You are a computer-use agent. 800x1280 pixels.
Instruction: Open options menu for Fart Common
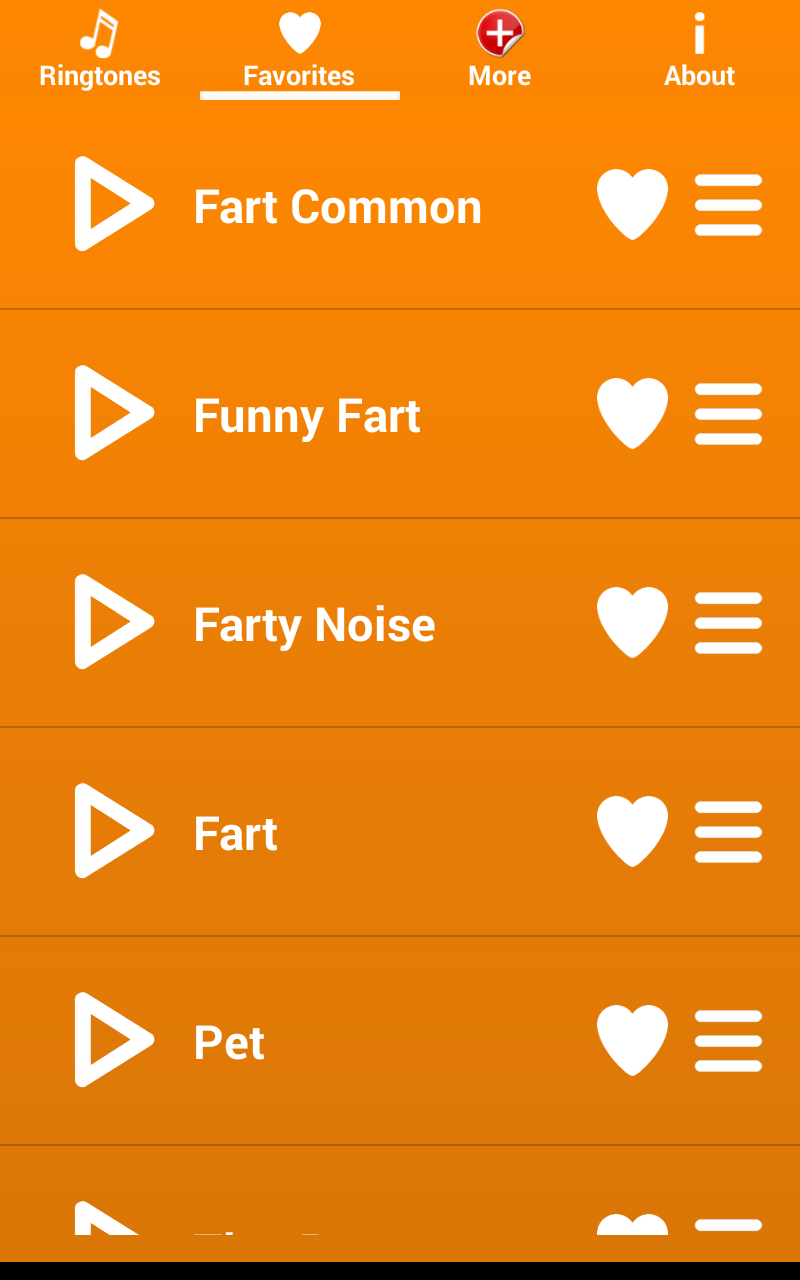pos(728,205)
